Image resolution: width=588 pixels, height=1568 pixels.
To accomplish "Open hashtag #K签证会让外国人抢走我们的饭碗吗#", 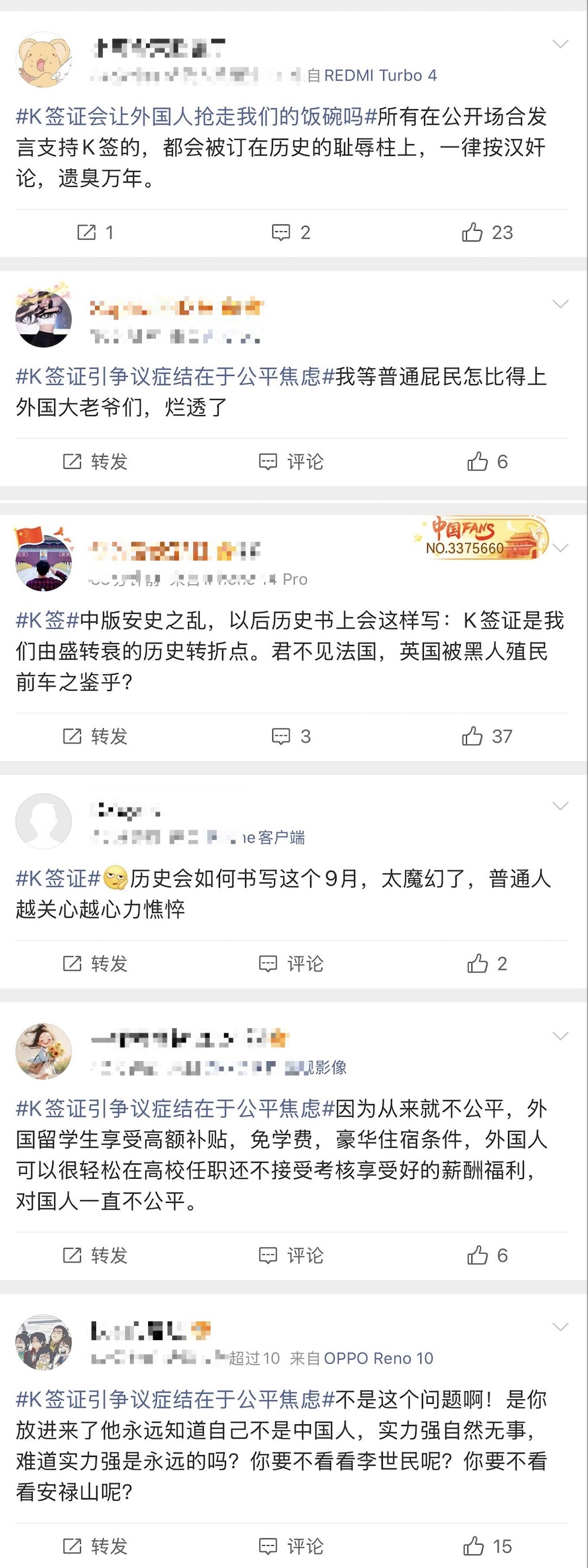I will (196, 117).
